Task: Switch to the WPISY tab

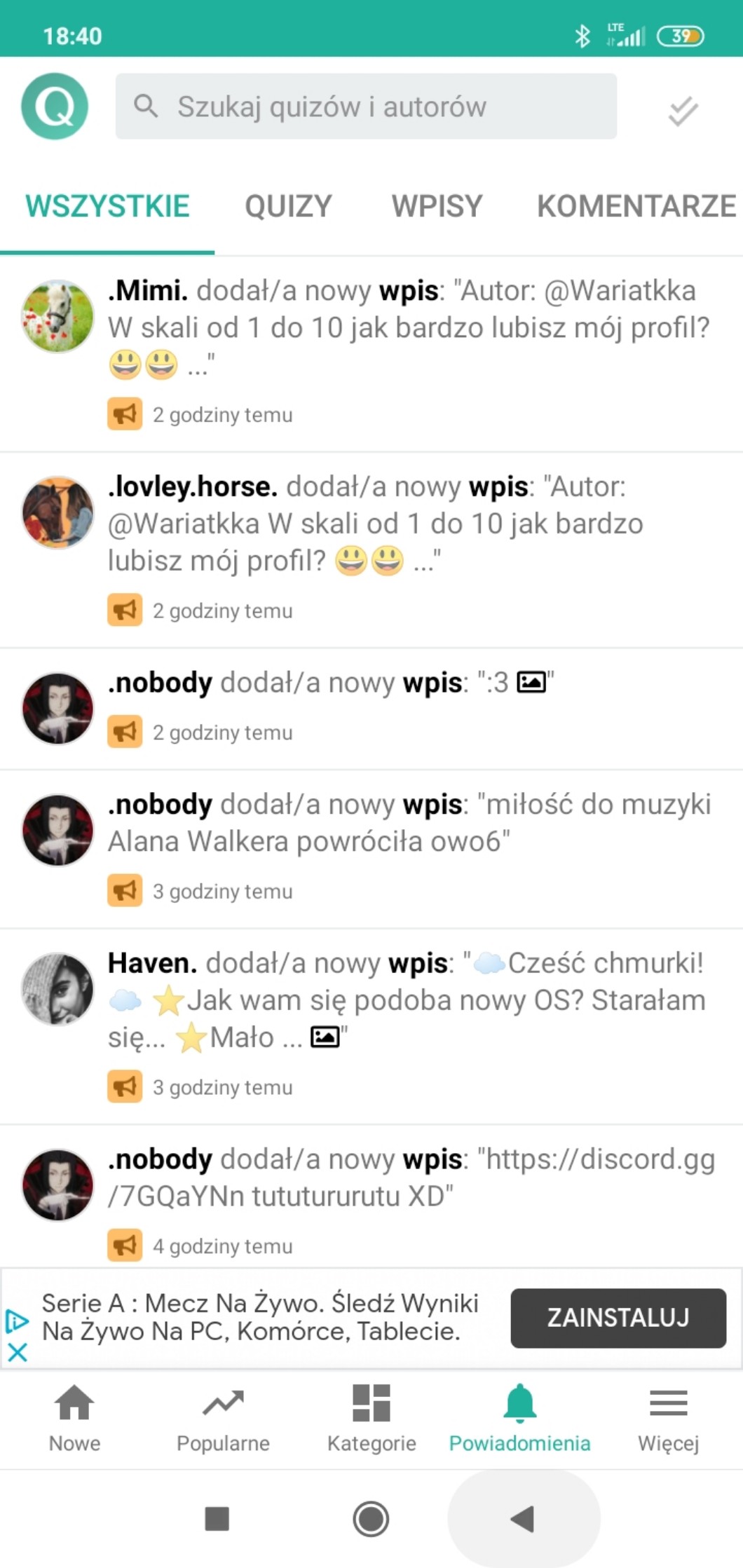Action: coord(437,206)
